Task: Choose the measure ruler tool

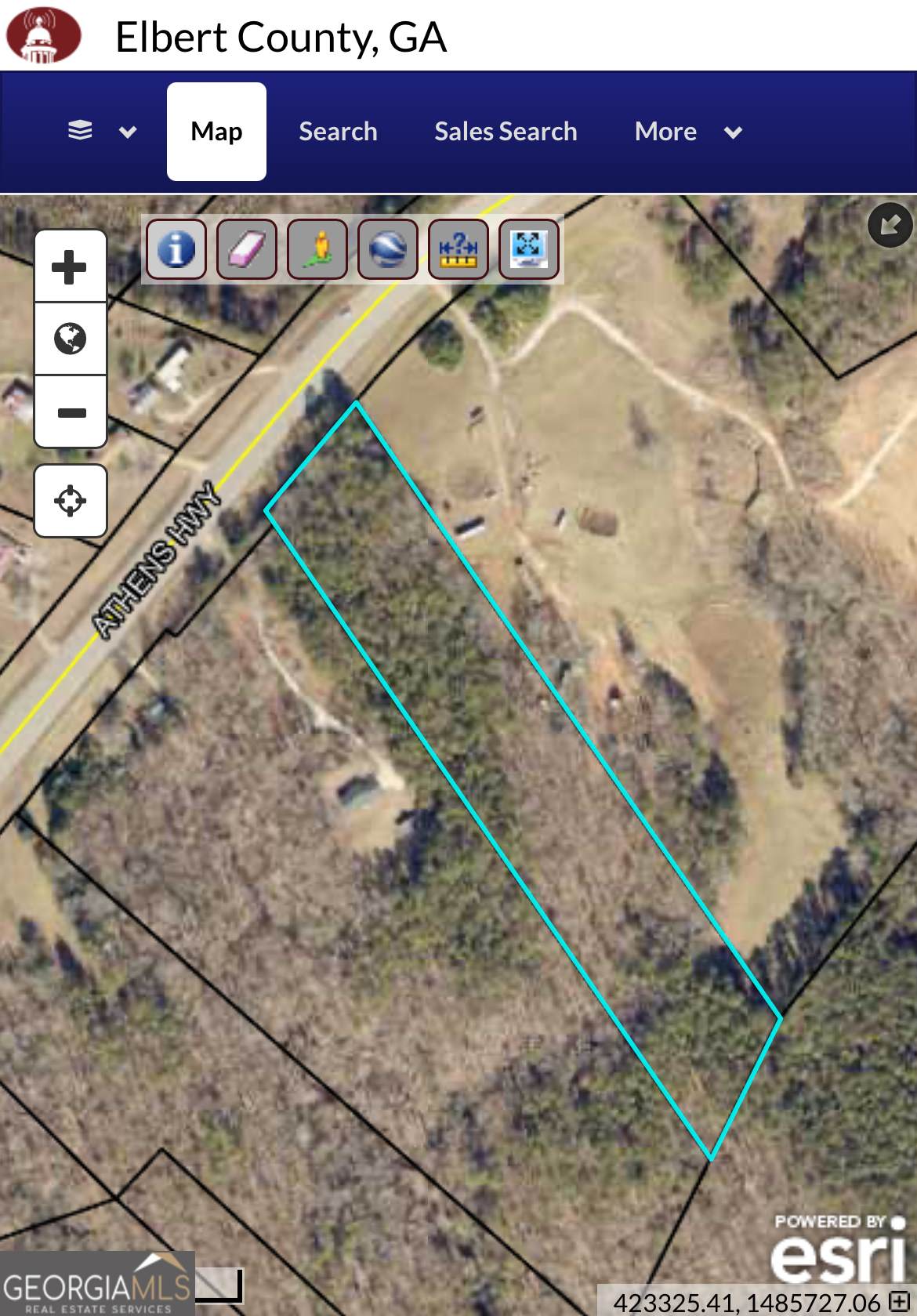Action: click(x=458, y=249)
